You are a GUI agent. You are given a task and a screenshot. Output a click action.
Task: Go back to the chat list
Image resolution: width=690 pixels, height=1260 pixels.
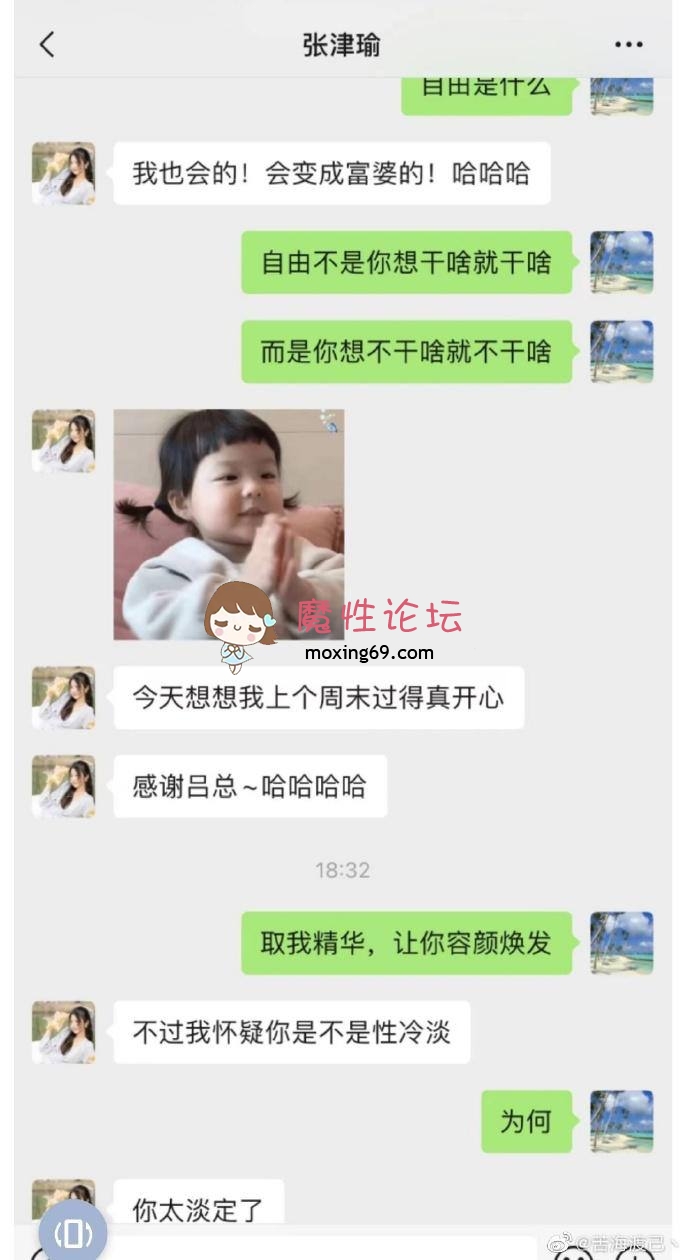click(47, 44)
